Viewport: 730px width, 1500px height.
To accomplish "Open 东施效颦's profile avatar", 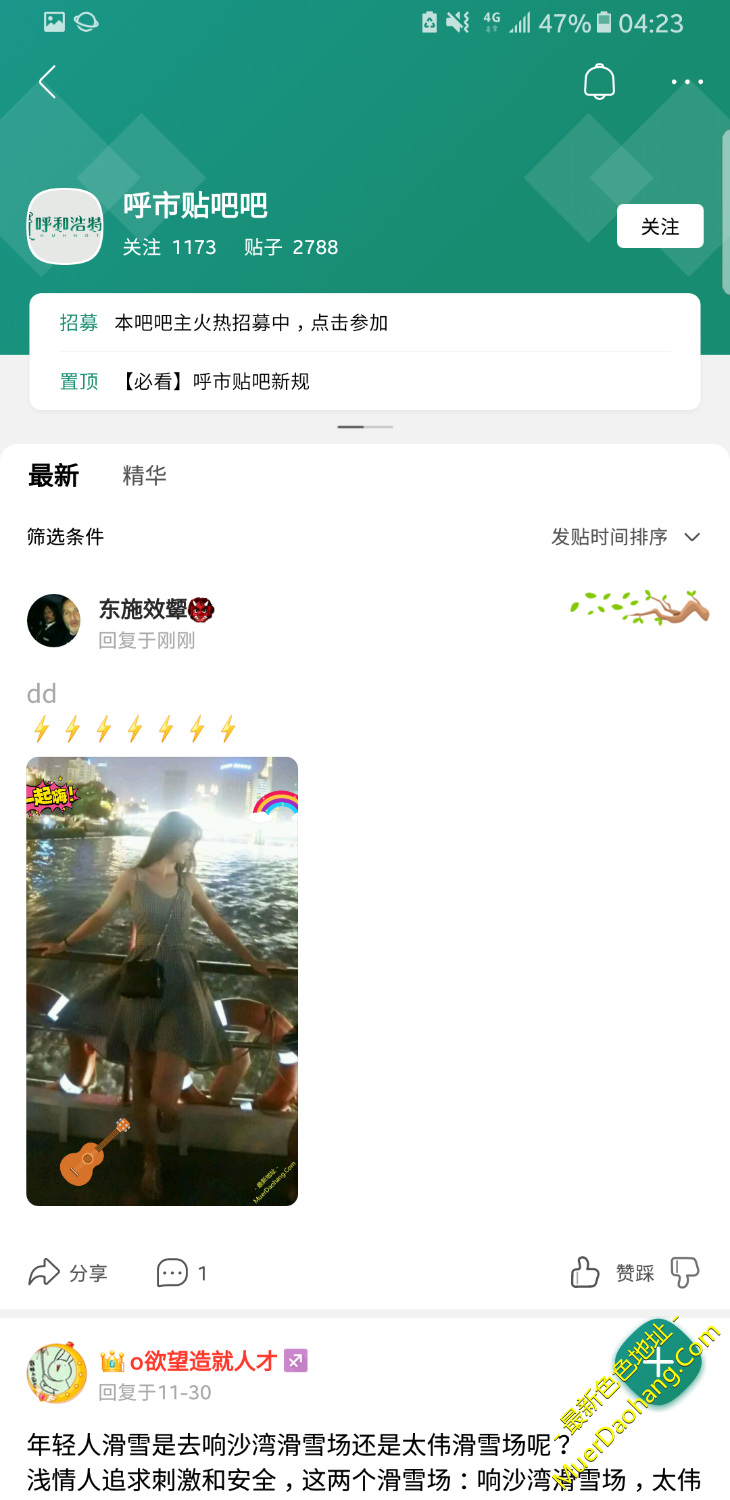I will 53,621.
